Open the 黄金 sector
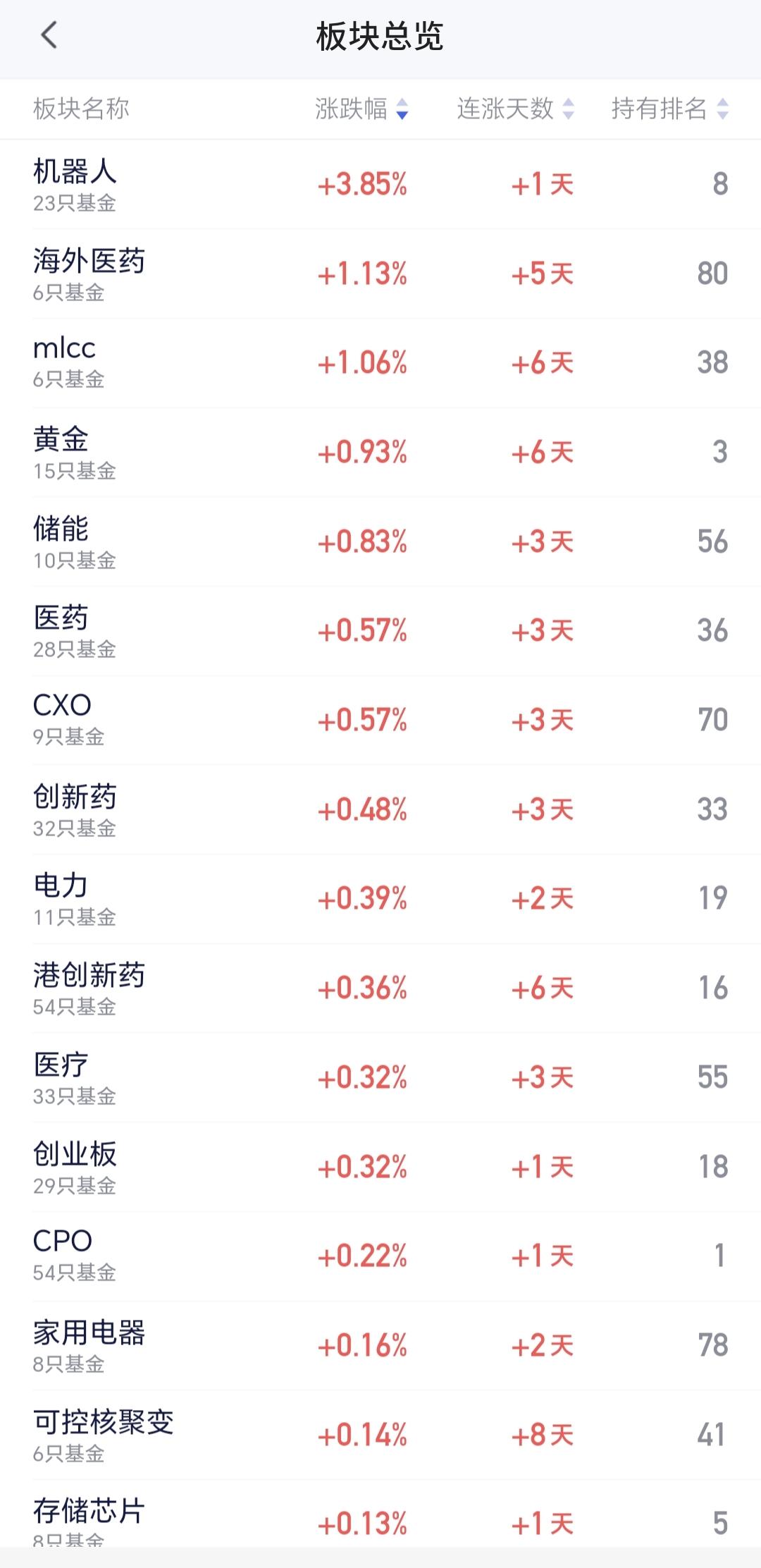Viewport: 761px width, 1568px height. pyautogui.click(x=380, y=452)
